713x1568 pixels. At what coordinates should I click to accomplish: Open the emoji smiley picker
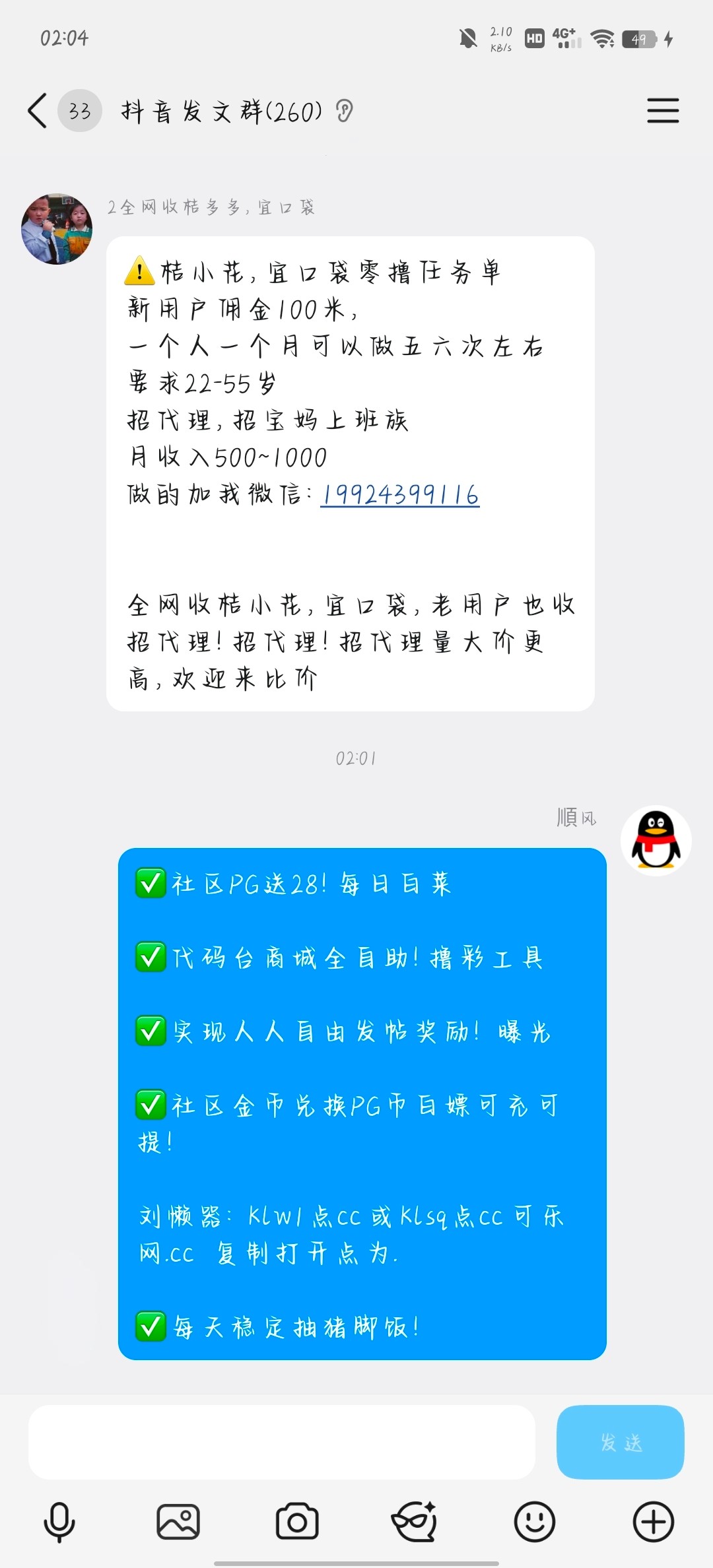coord(534,1522)
